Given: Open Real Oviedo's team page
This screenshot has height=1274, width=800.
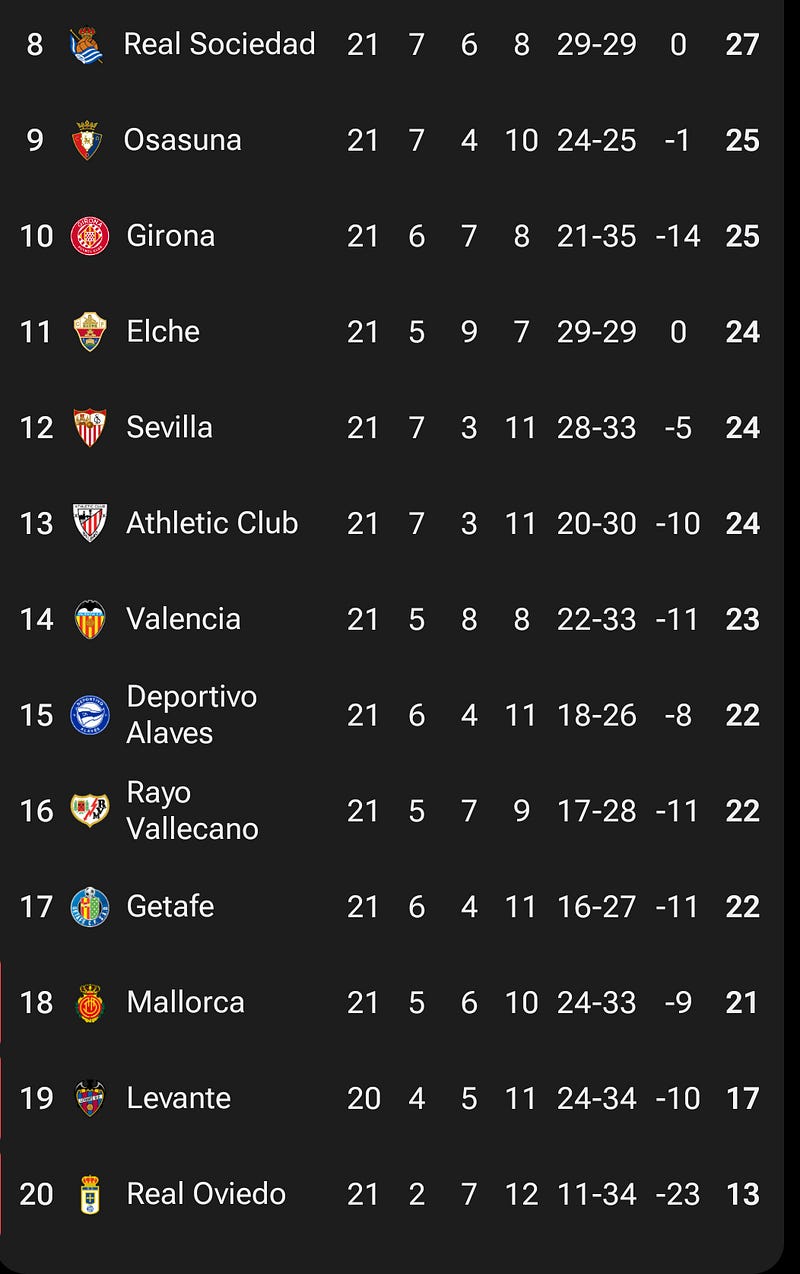Looking at the screenshot, I should point(206,1194).
